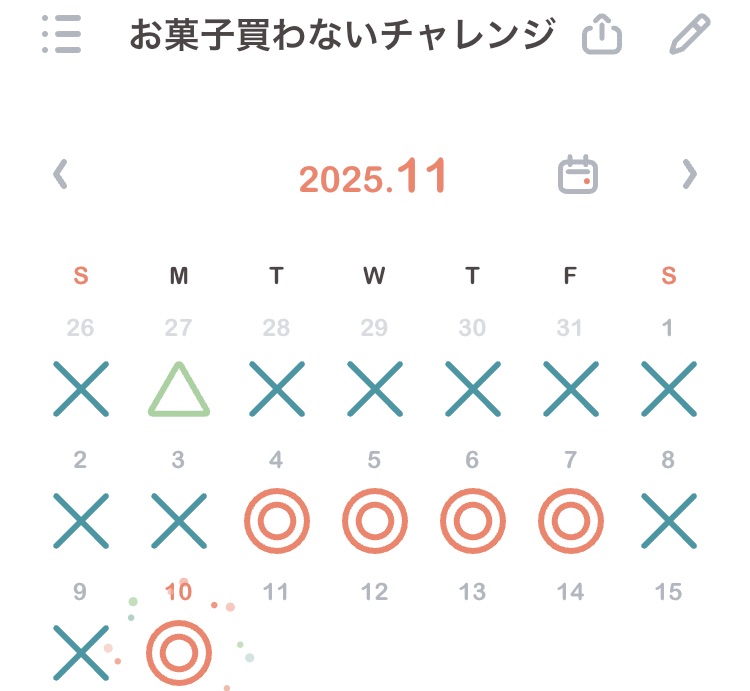Open the 2025.11 month title

373,177
